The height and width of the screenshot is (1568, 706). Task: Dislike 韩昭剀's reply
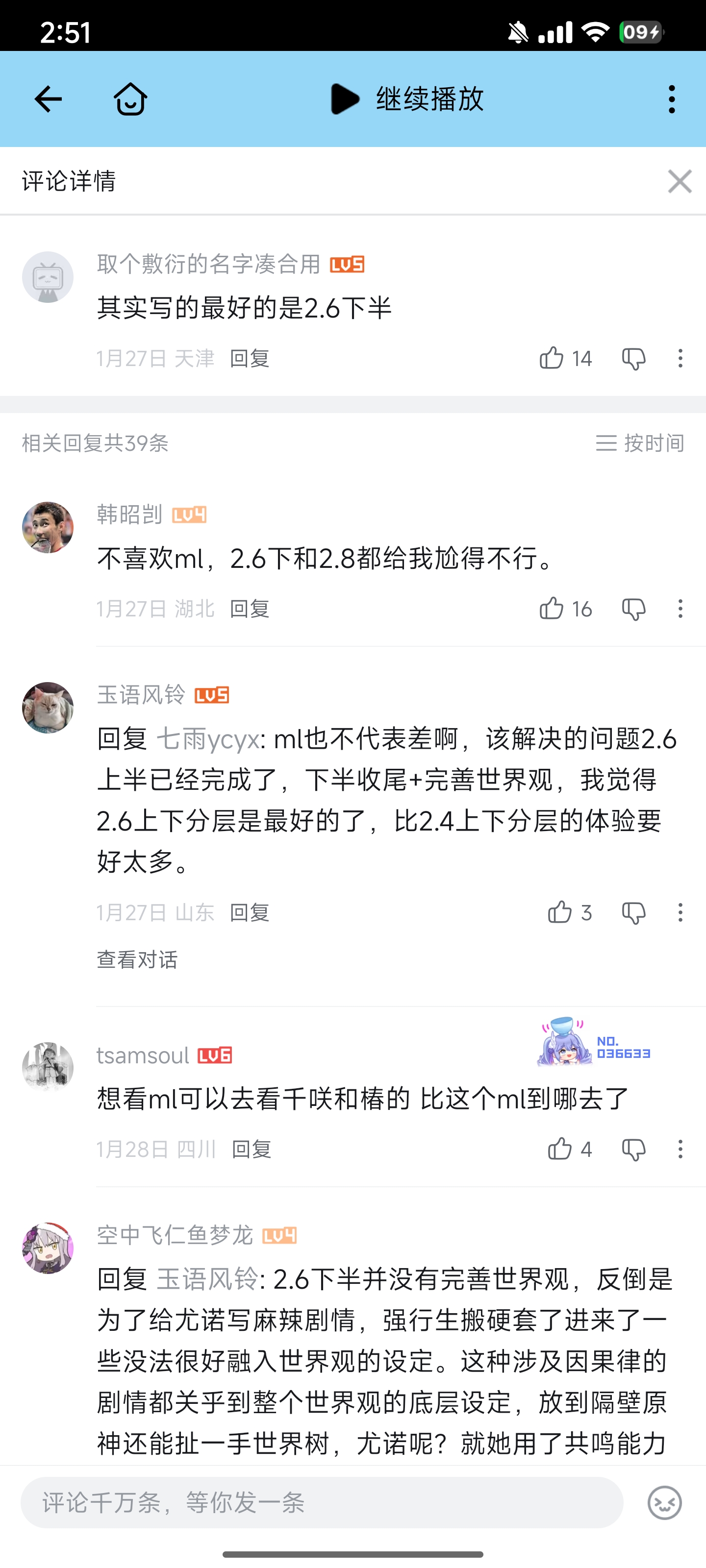(x=633, y=609)
